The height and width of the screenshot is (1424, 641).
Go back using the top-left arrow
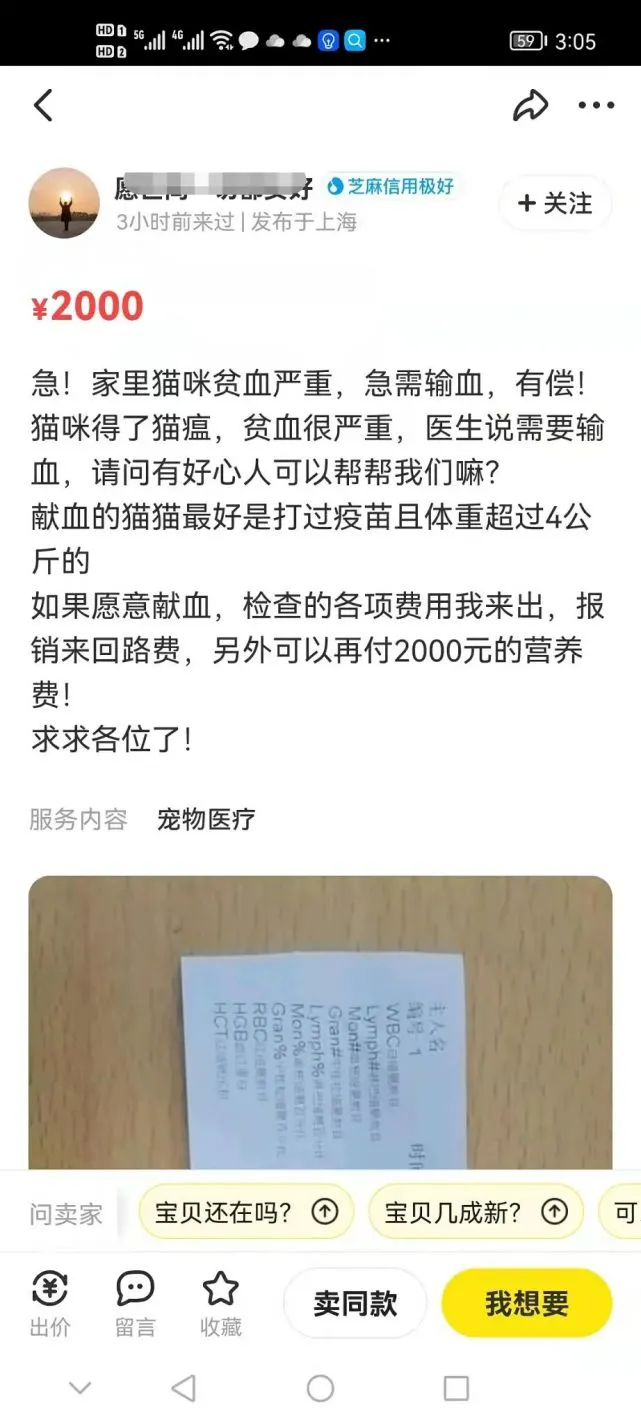tap(43, 105)
